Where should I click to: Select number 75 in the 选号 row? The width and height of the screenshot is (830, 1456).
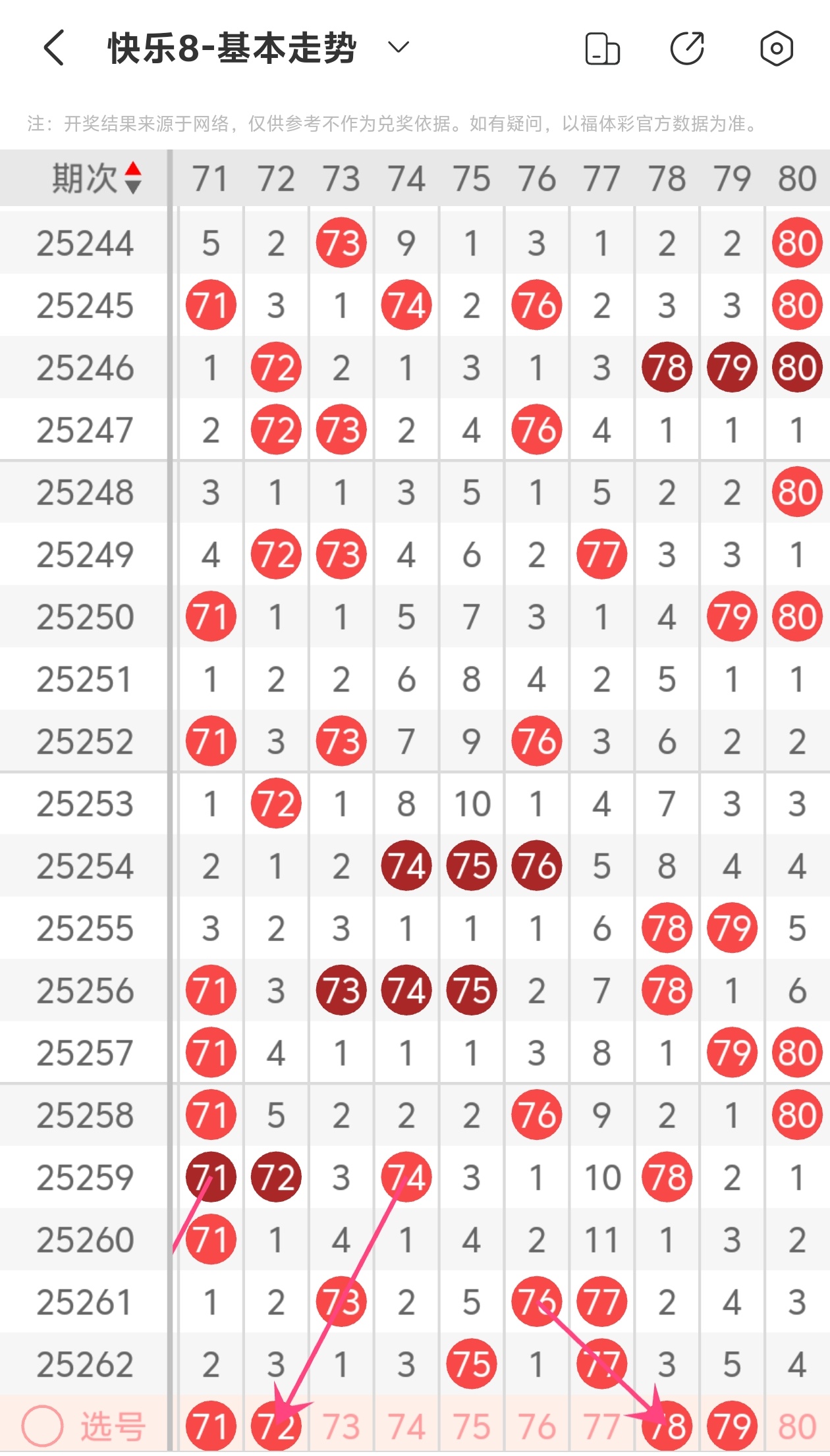click(x=472, y=1426)
